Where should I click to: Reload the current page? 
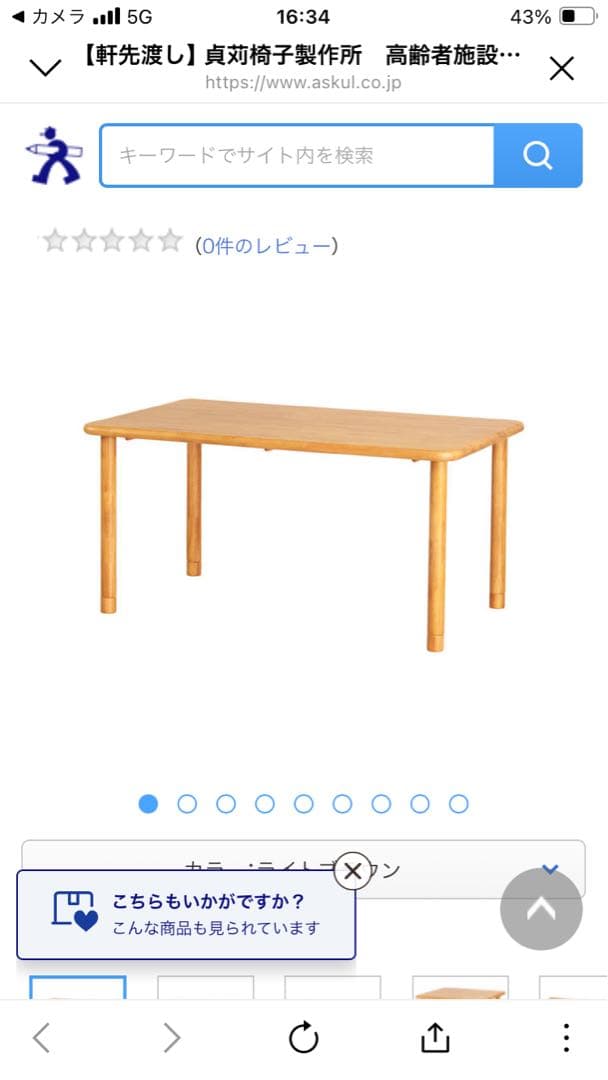click(304, 1038)
